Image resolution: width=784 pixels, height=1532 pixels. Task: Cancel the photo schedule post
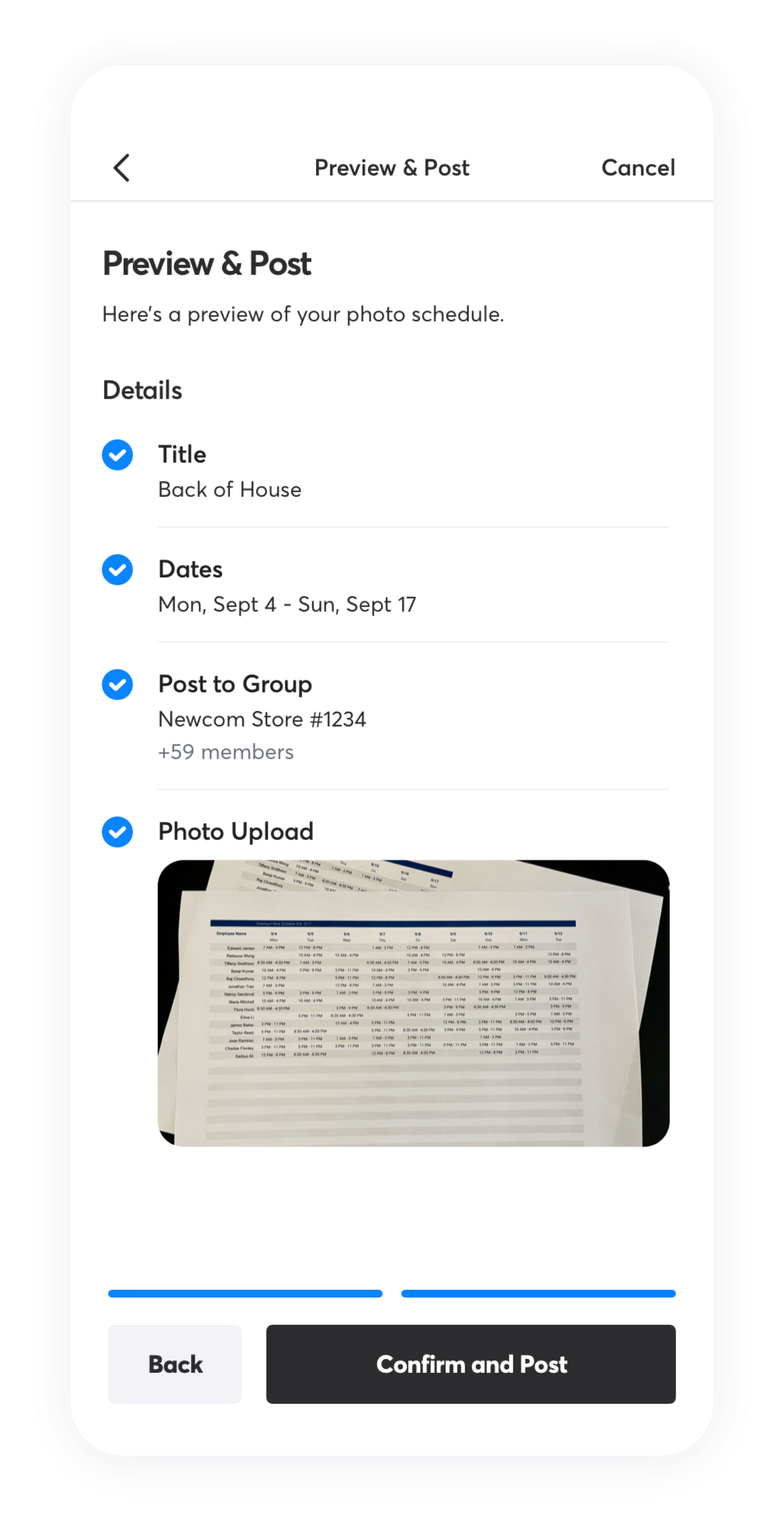(638, 168)
